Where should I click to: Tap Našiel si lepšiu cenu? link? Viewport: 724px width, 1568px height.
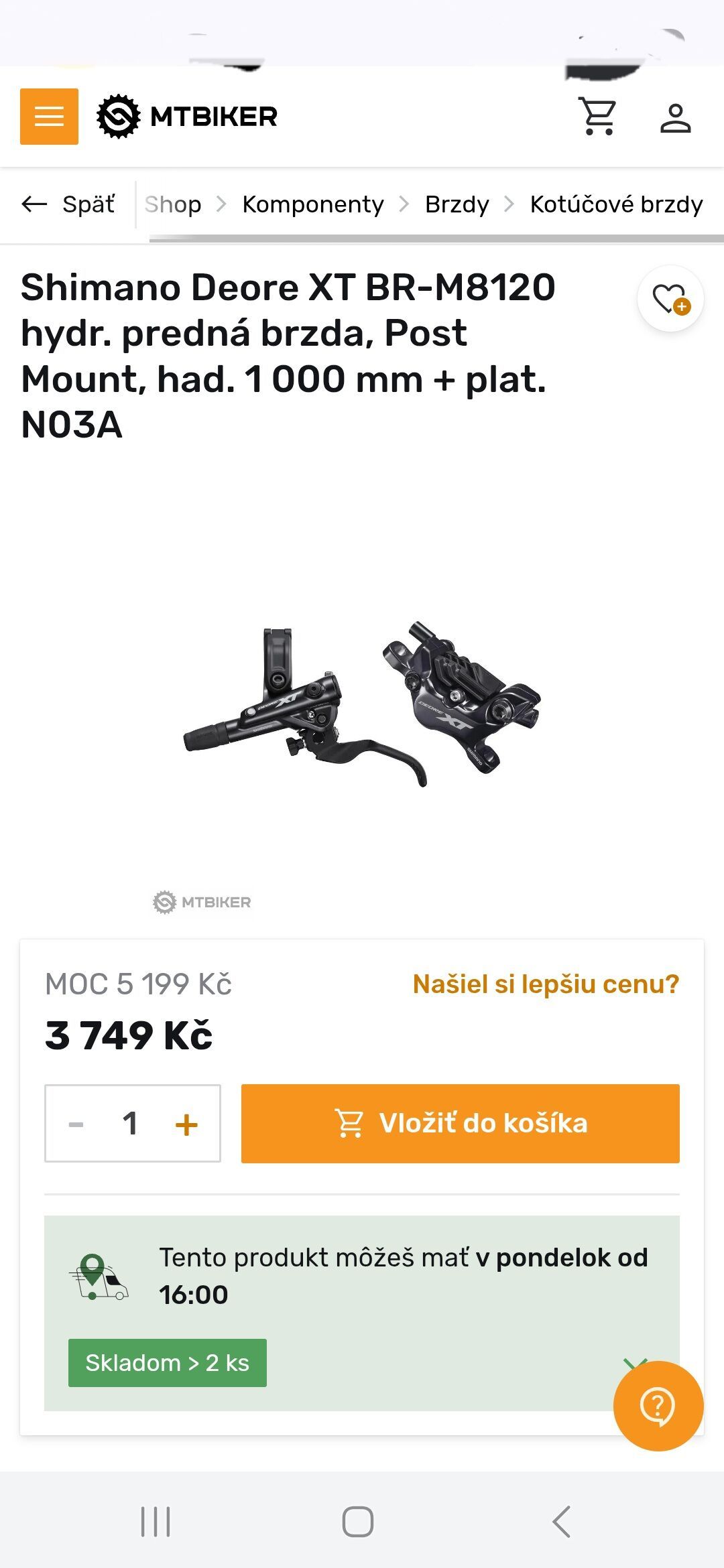point(546,984)
